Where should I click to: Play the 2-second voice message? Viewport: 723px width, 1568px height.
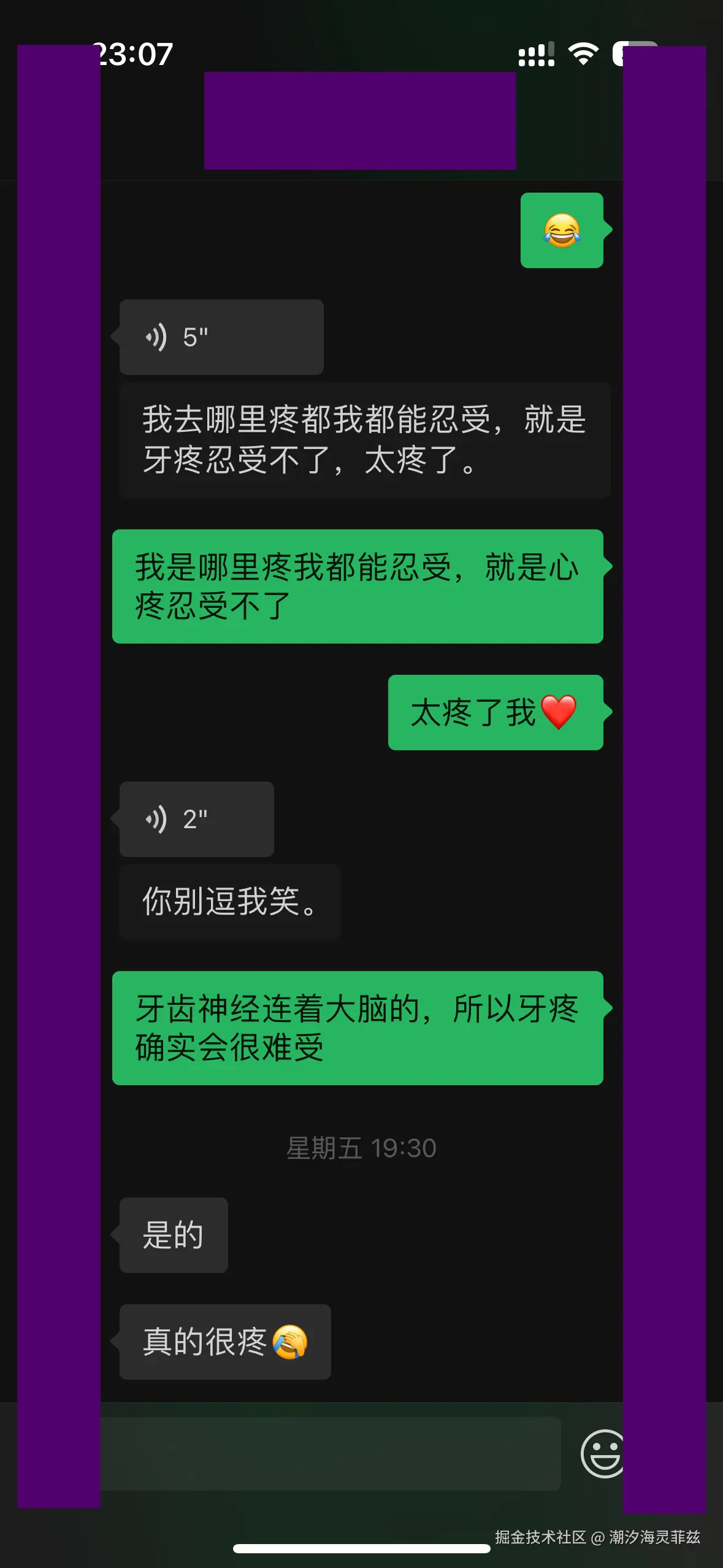click(196, 820)
